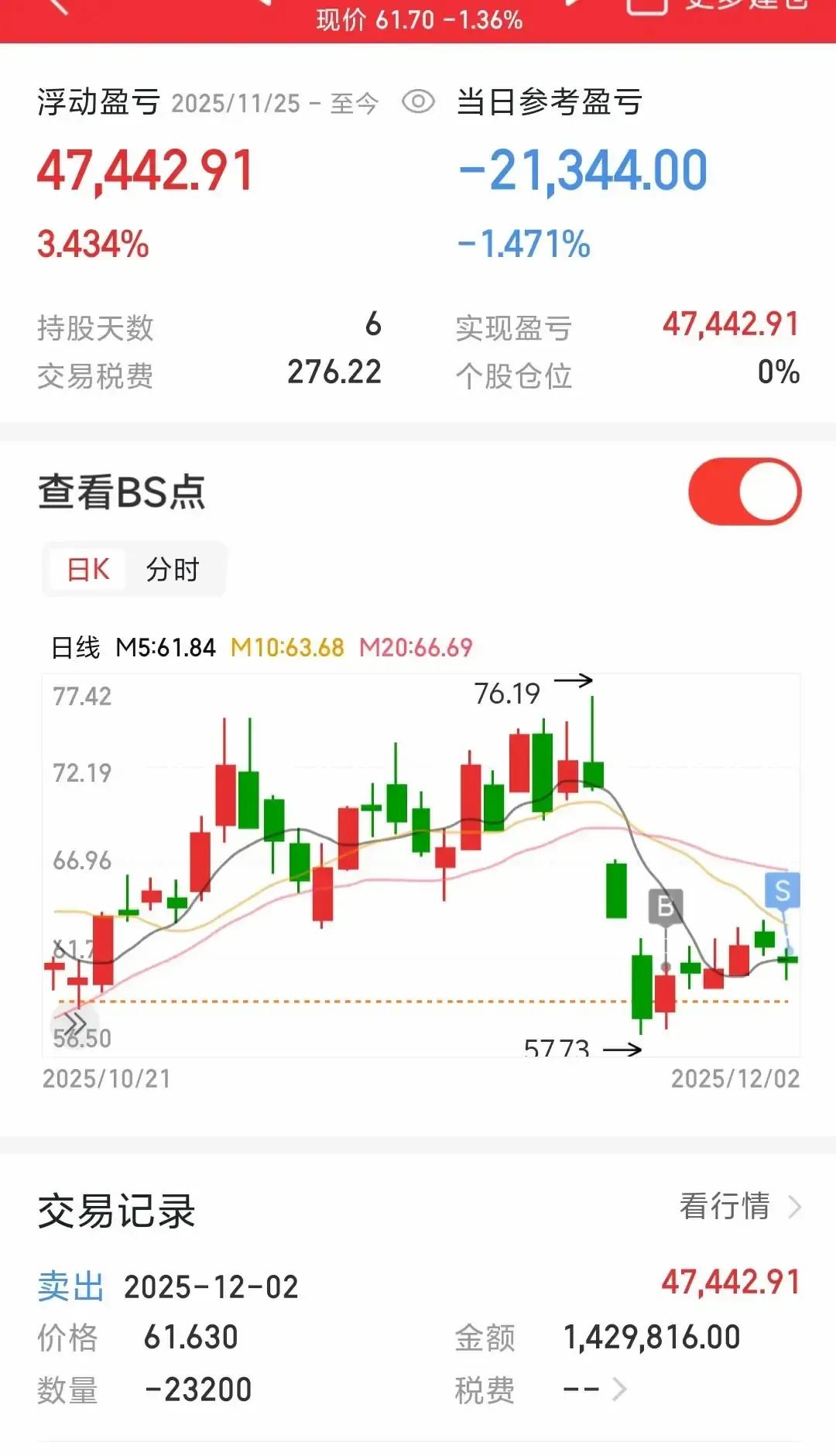Tap the S sell marker on chart

782,890
